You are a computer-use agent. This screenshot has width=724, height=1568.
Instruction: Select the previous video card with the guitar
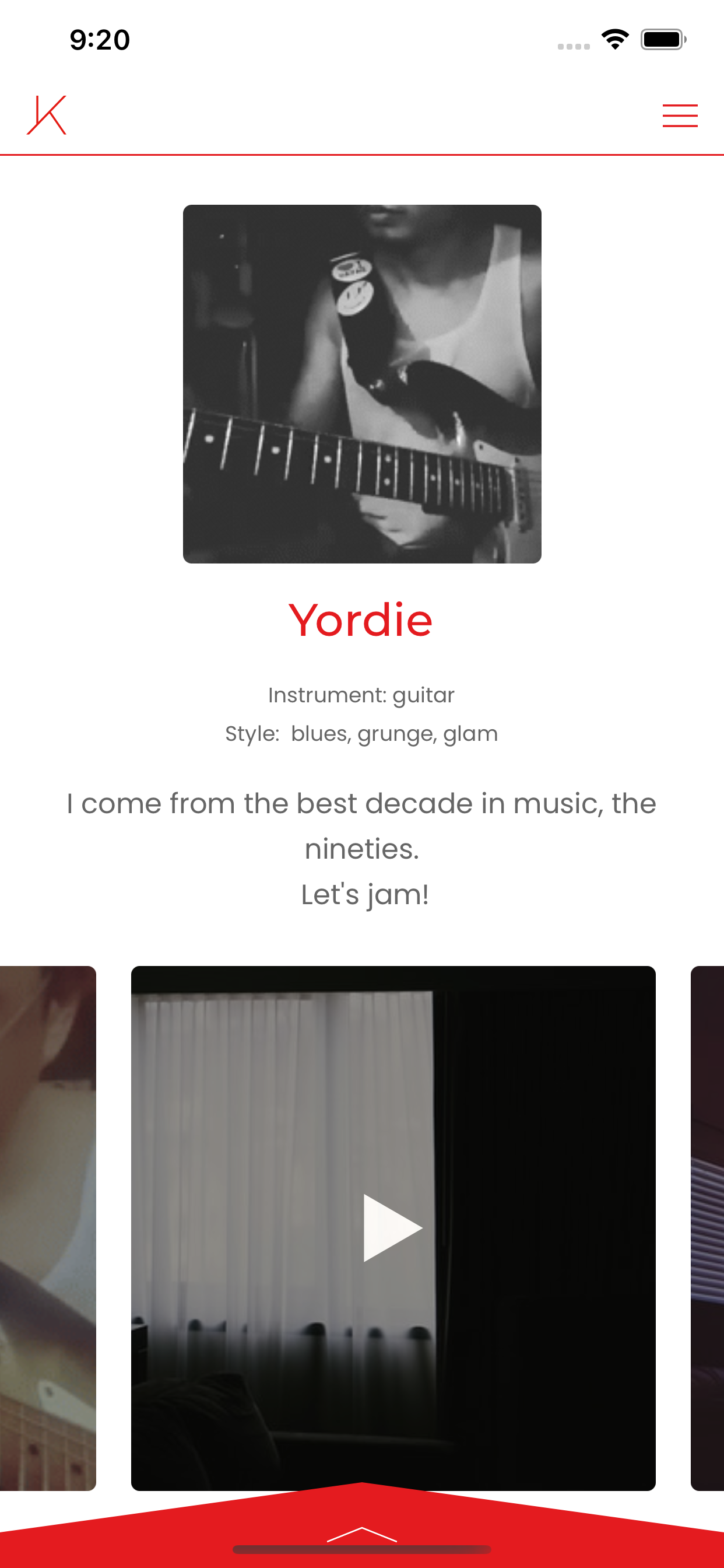click(x=47, y=1227)
